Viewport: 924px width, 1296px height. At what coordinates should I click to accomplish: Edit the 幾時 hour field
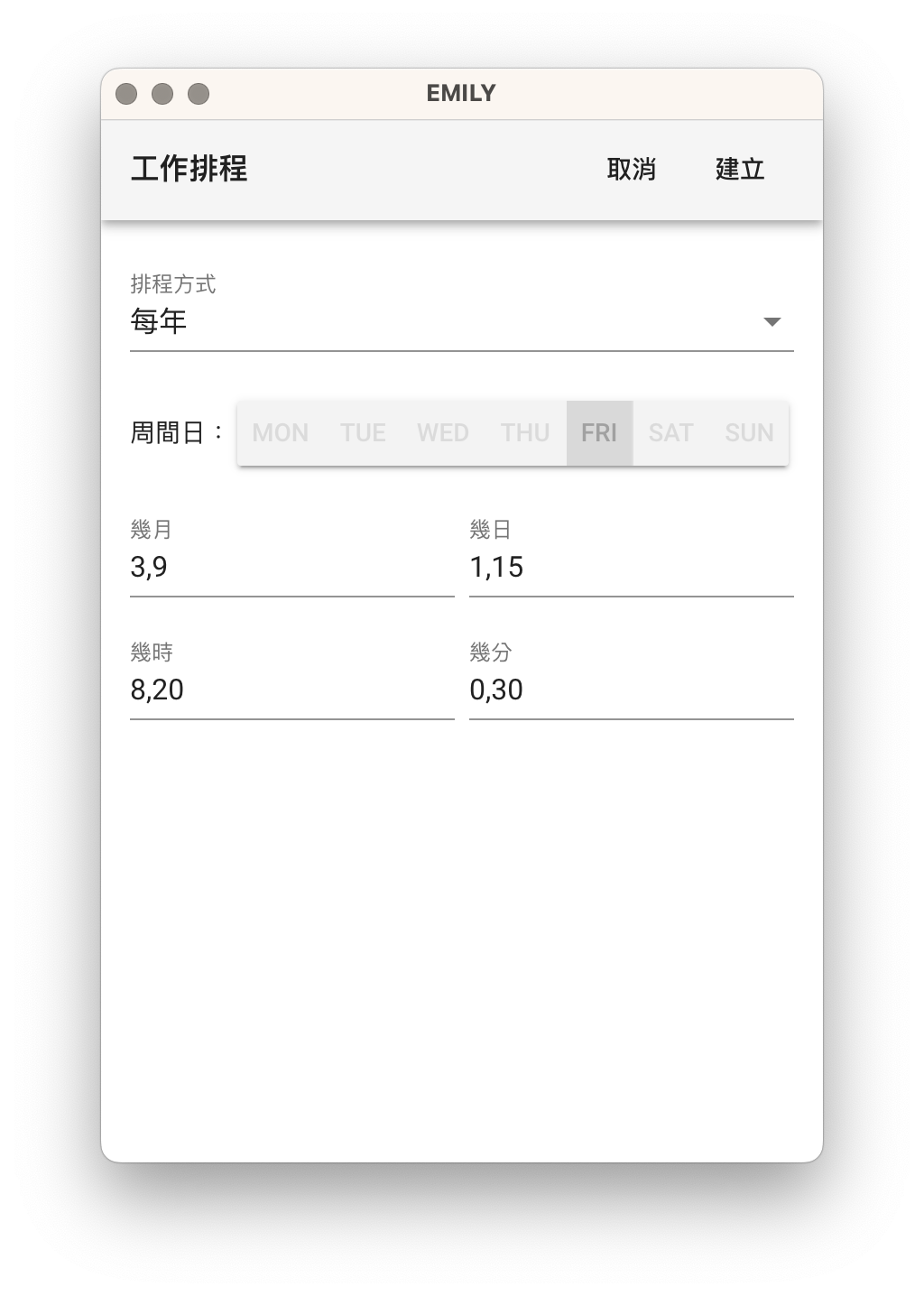(x=291, y=690)
